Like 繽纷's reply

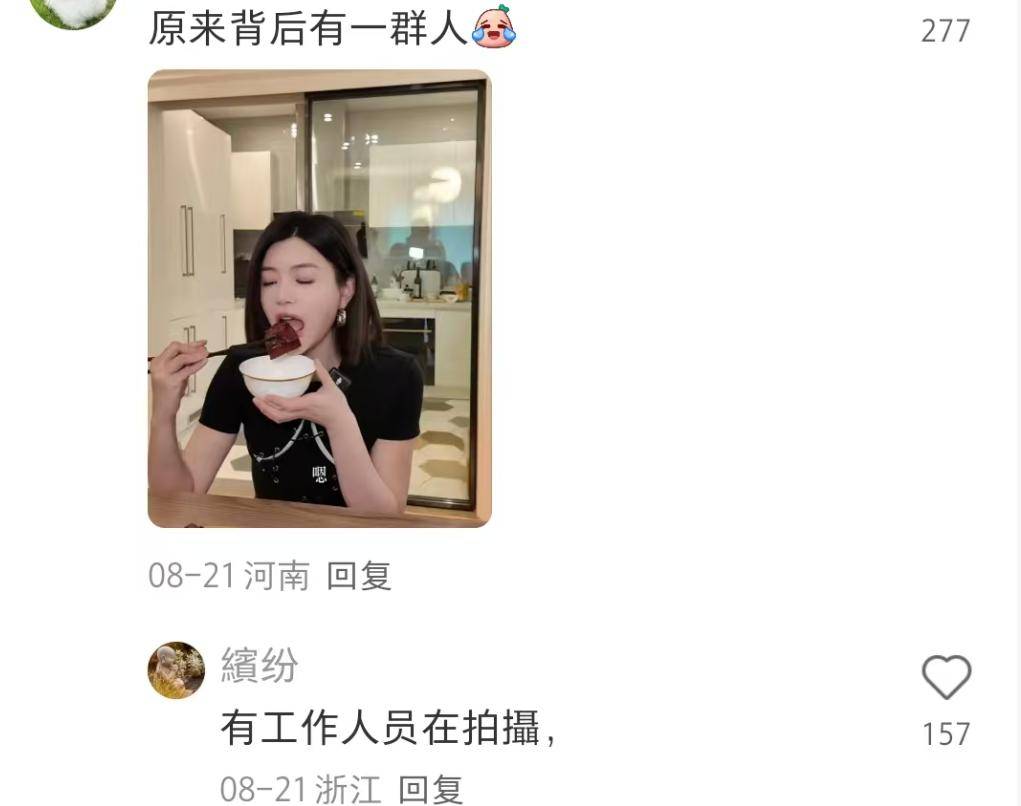(946, 679)
